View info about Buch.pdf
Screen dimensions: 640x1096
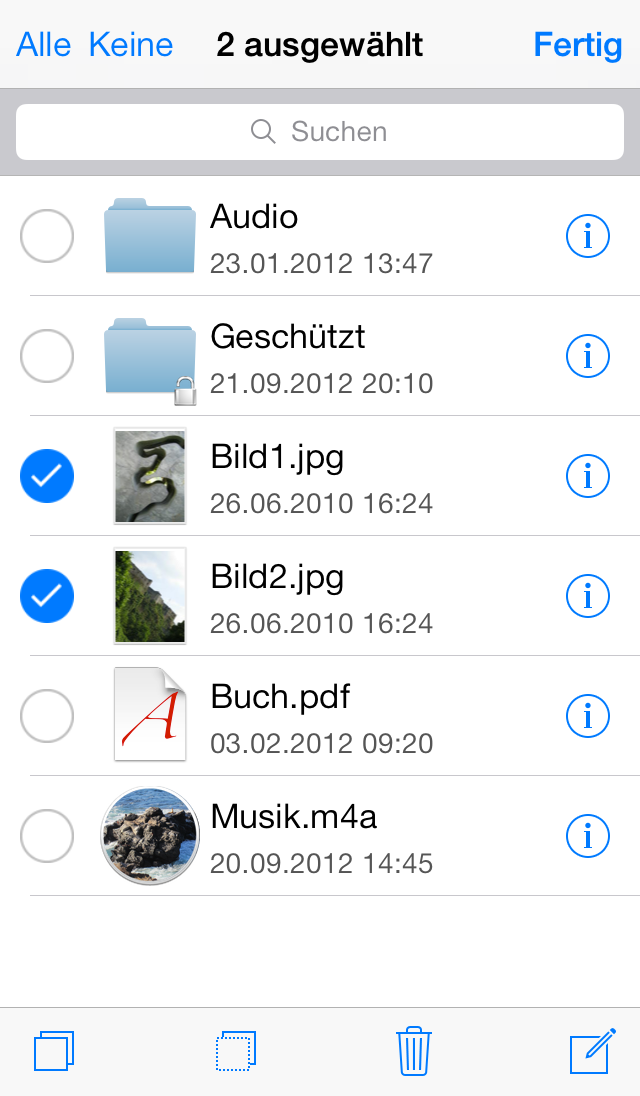[587, 717]
